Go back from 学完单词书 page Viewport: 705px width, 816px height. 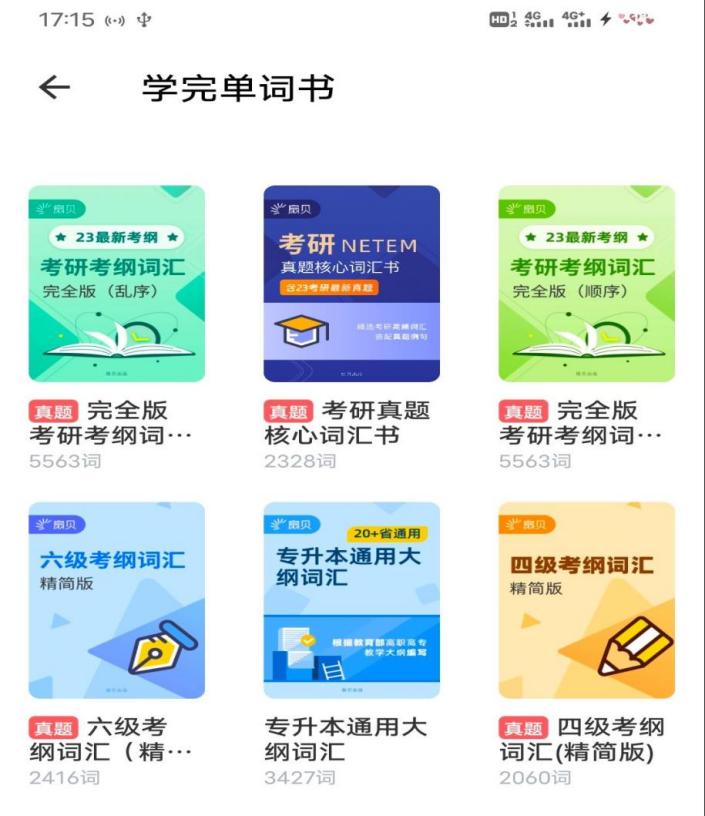coord(55,89)
